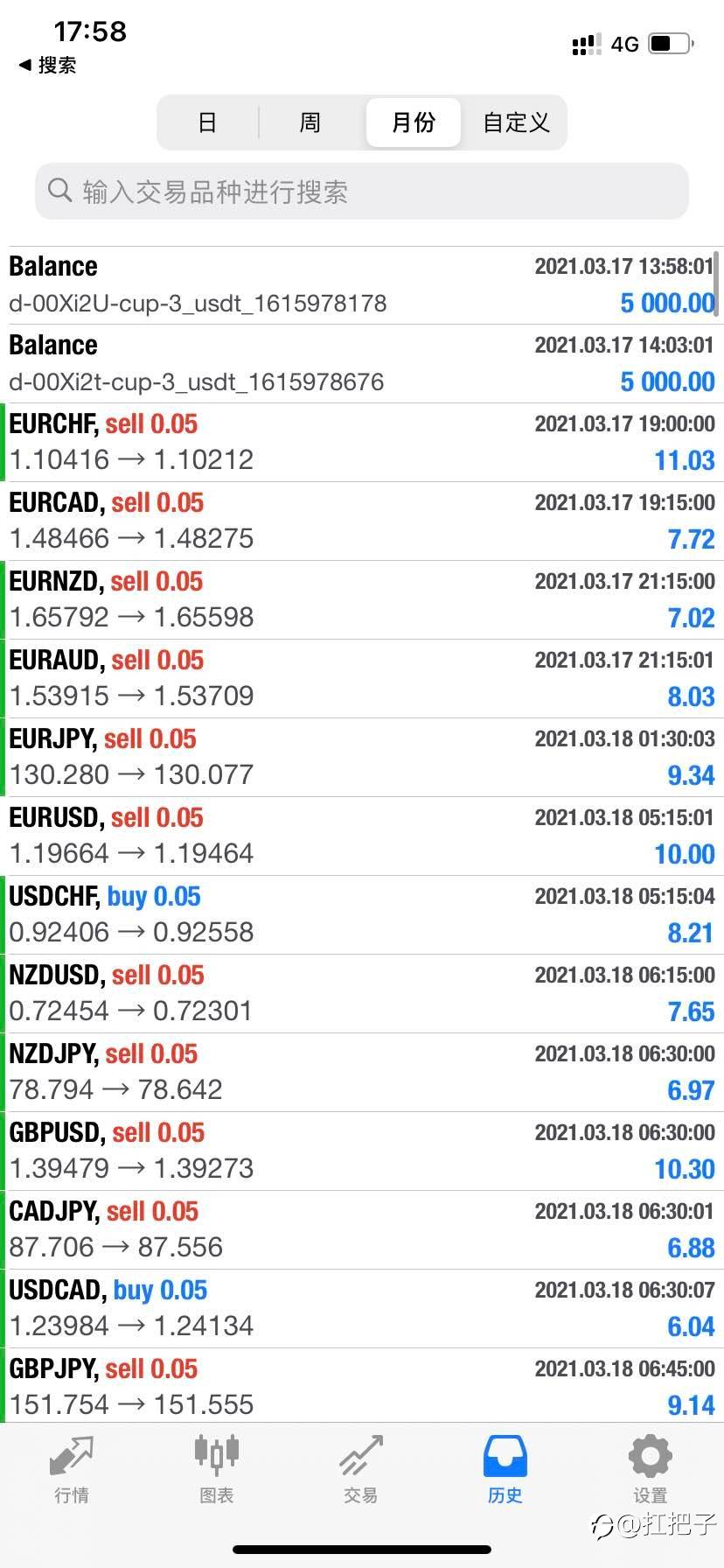Screen dimensions: 724x1568
Task: Open the 历史 (history) tab
Action: (x=505, y=1470)
